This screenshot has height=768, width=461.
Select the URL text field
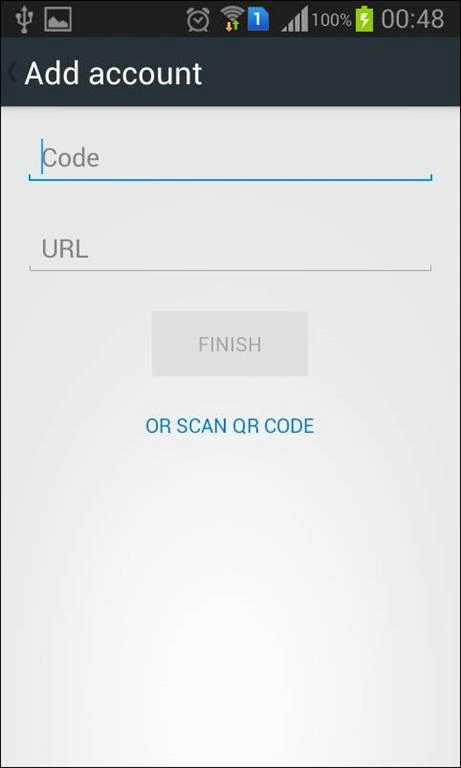[230, 249]
